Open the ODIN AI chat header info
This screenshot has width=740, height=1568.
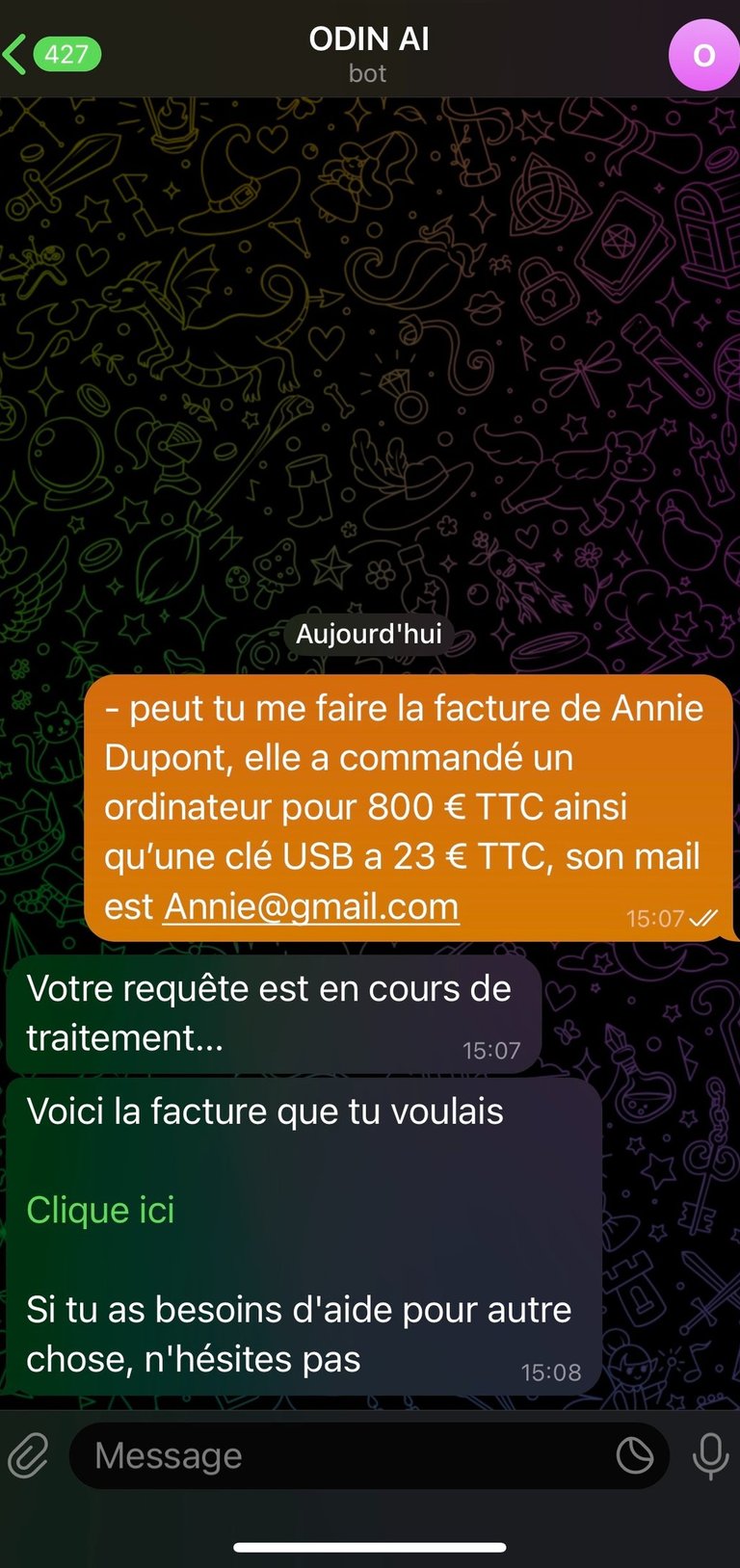point(369,54)
